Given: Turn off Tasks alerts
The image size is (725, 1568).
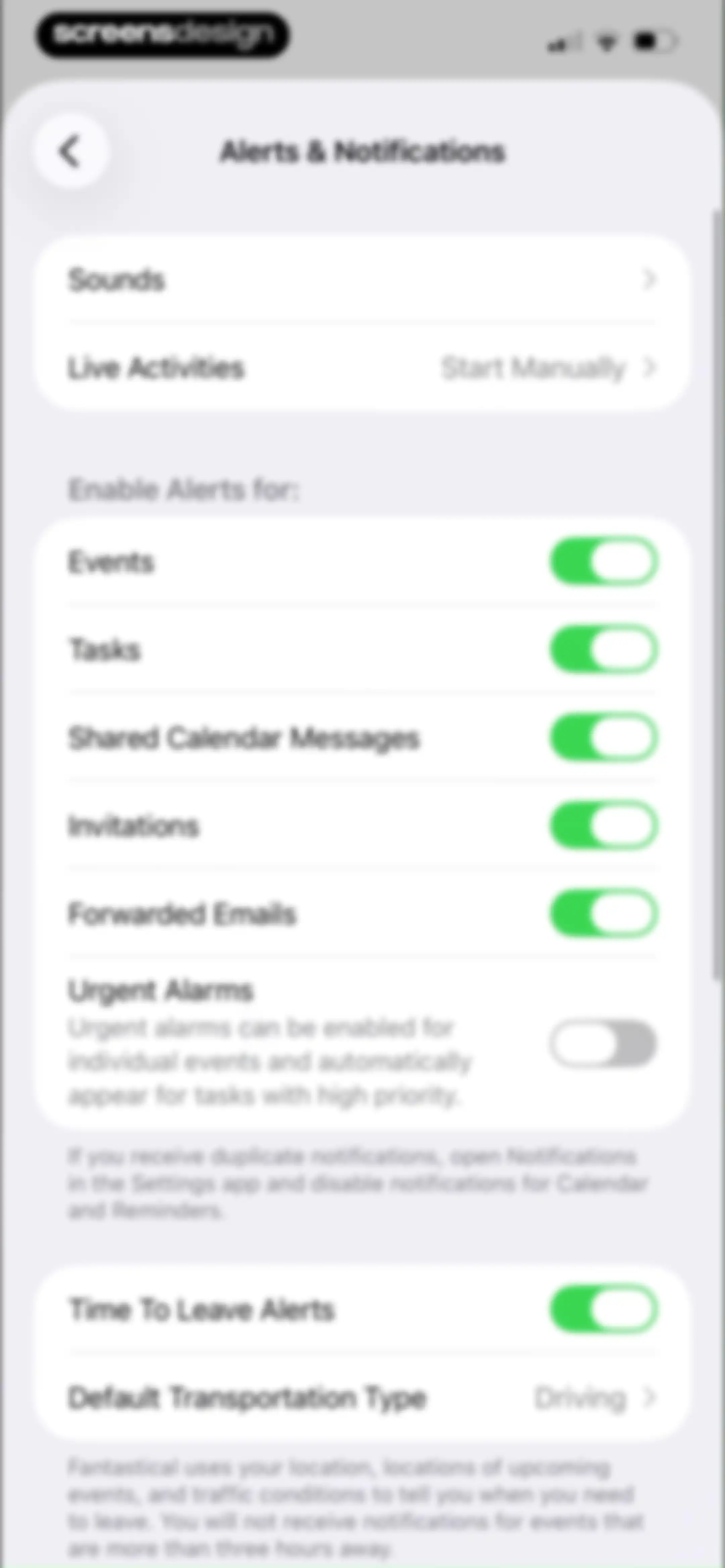Looking at the screenshot, I should tap(603, 649).
